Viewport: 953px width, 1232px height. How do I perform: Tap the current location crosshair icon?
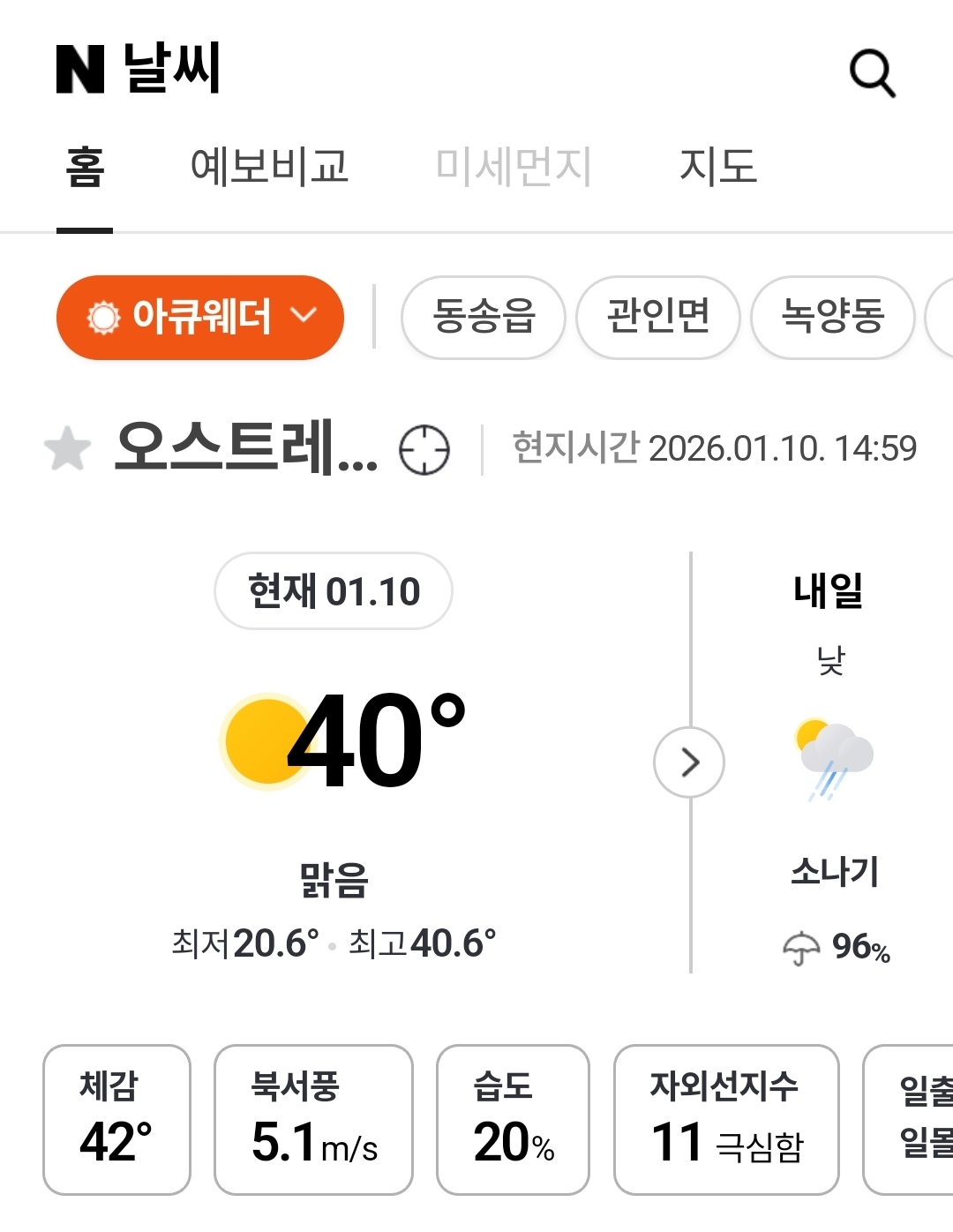pyautogui.click(x=424, y=449)
